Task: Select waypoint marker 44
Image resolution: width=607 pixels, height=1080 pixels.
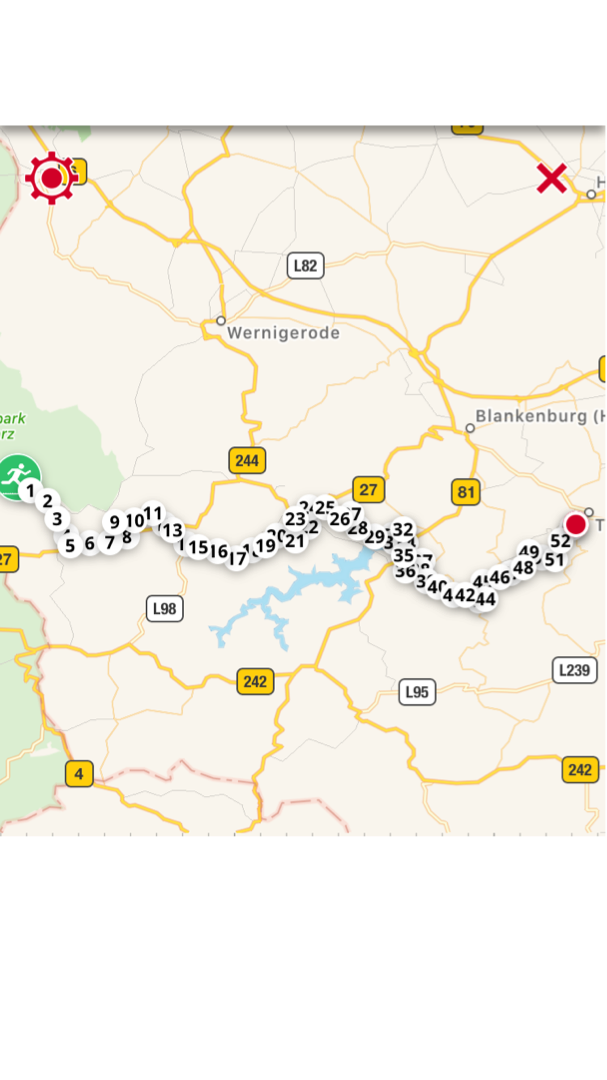Action: pos(486,599)
